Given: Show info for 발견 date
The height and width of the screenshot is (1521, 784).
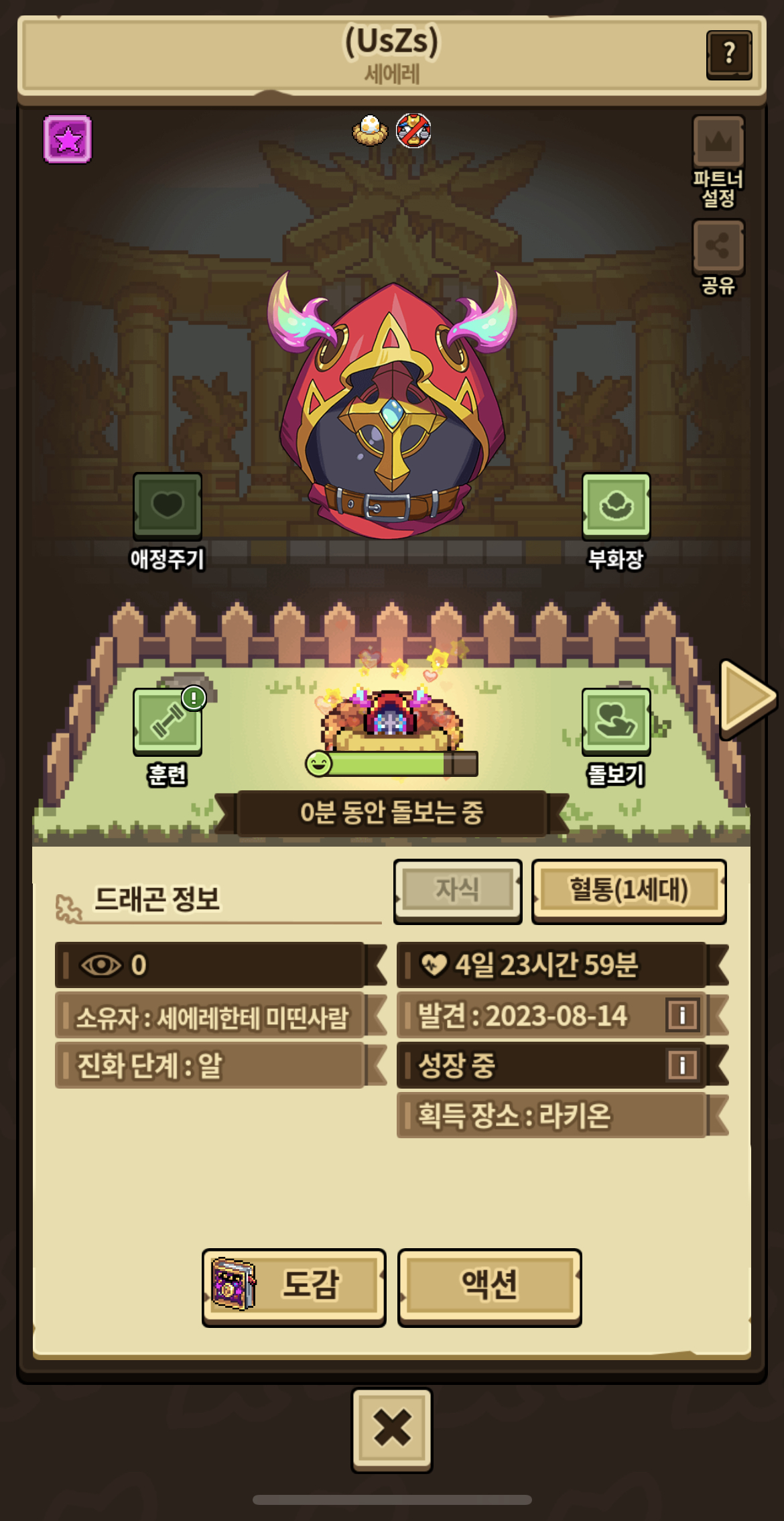Looking at the screenshot, I should pos(682,1014).
